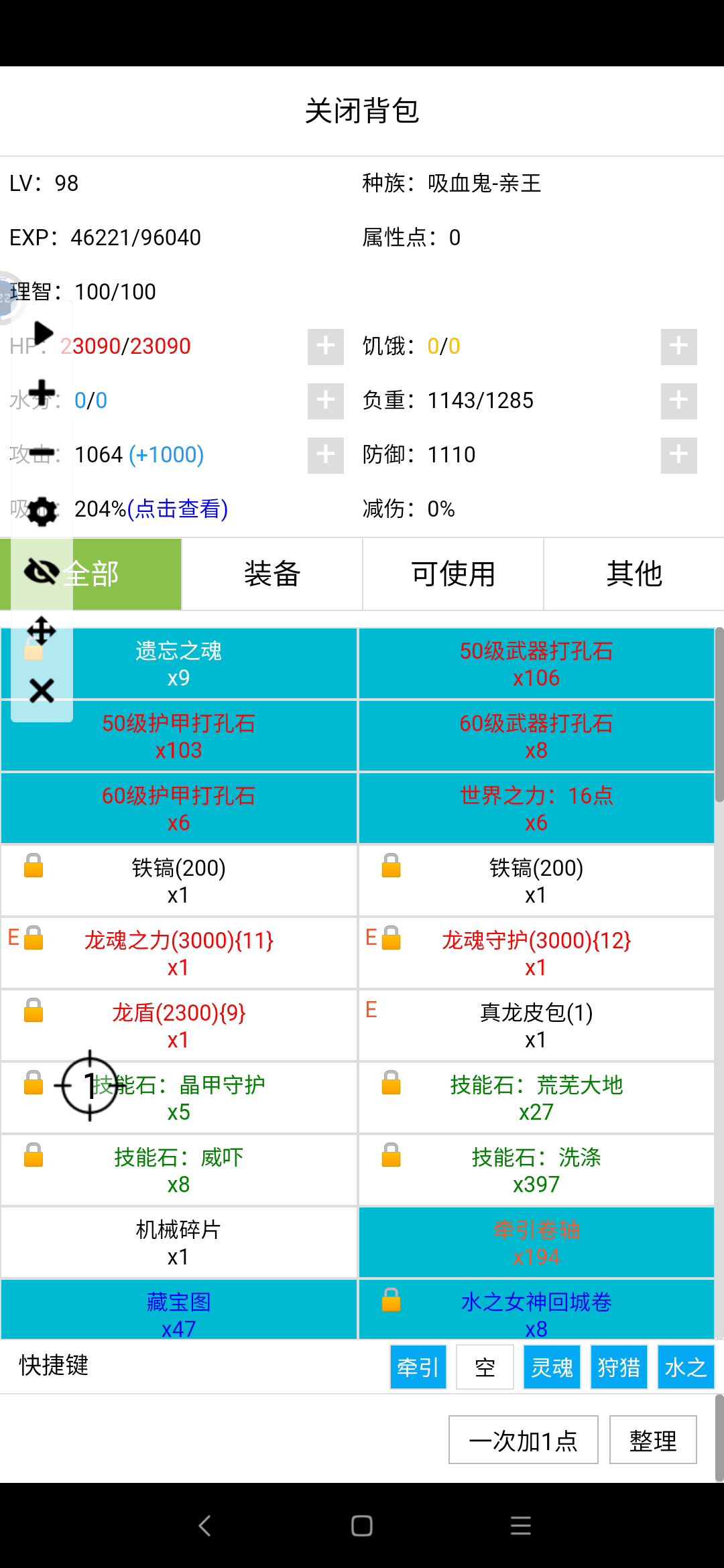
Task: Sort the backpack with 整理
Action: tap(653, 1440)
